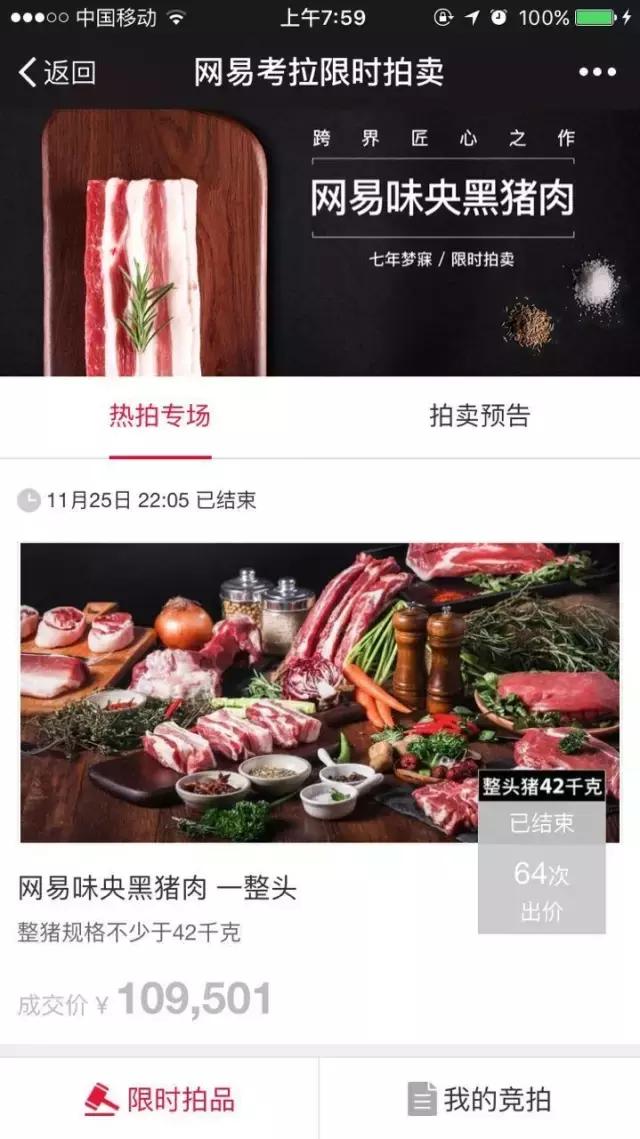The height and width of the screenshot is (1139, 640).
Task: Switch to the 热拍专场 tab
Action: pos(160,416)
